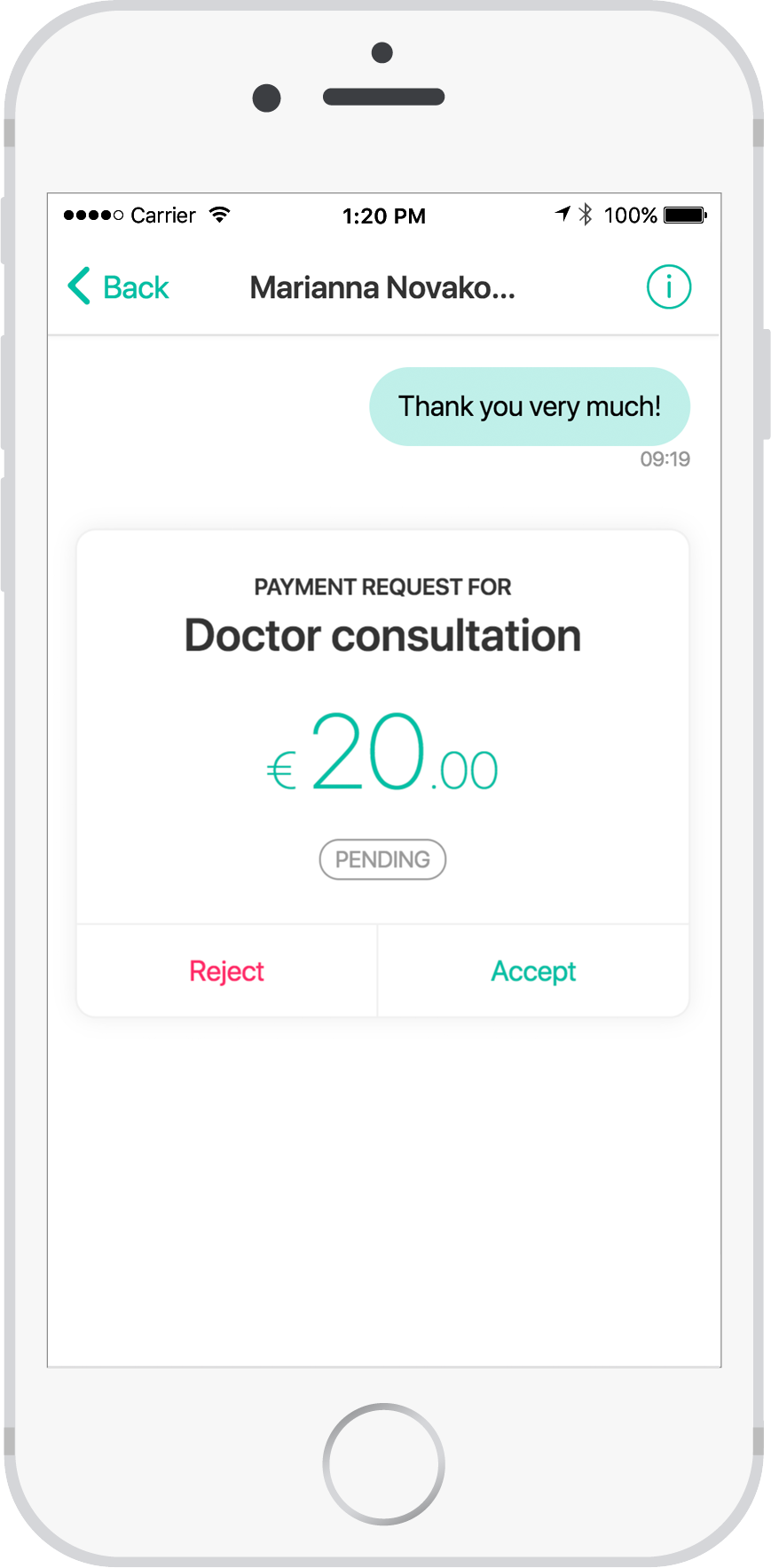Accept the €20.00 payment request
Screen dimensions: 771x1568
coord(533,971)
